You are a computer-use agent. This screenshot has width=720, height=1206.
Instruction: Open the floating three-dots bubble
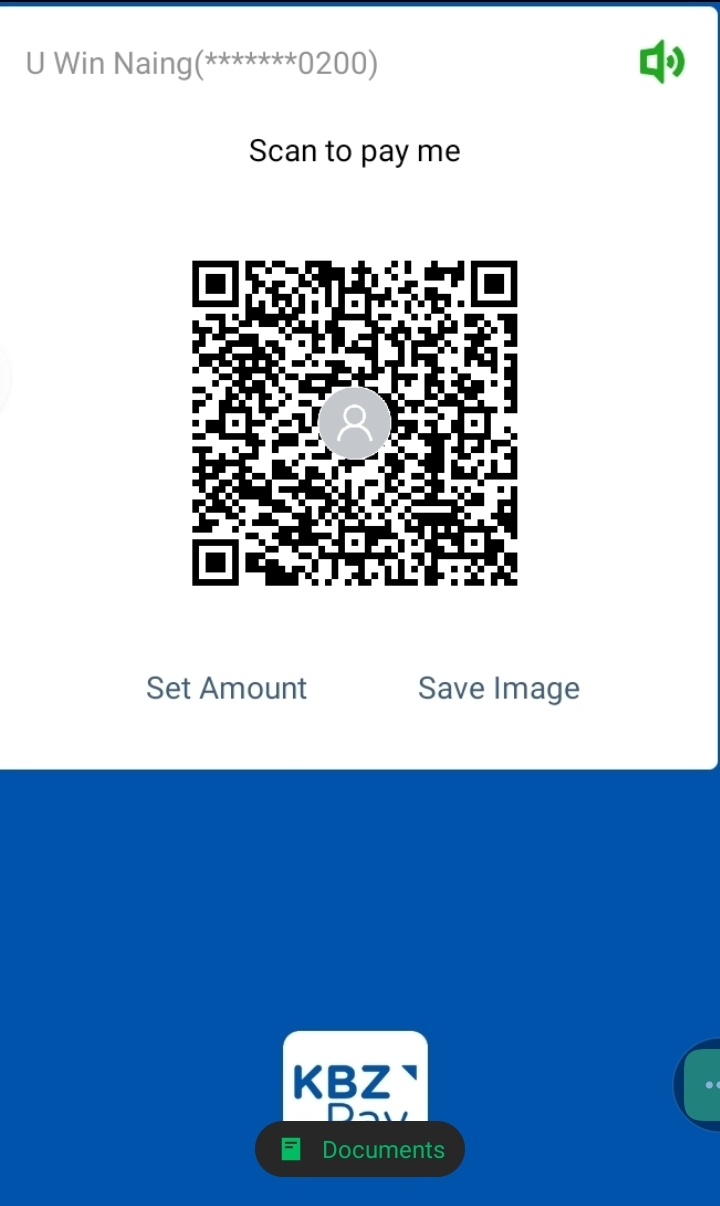pos(704,1085)
